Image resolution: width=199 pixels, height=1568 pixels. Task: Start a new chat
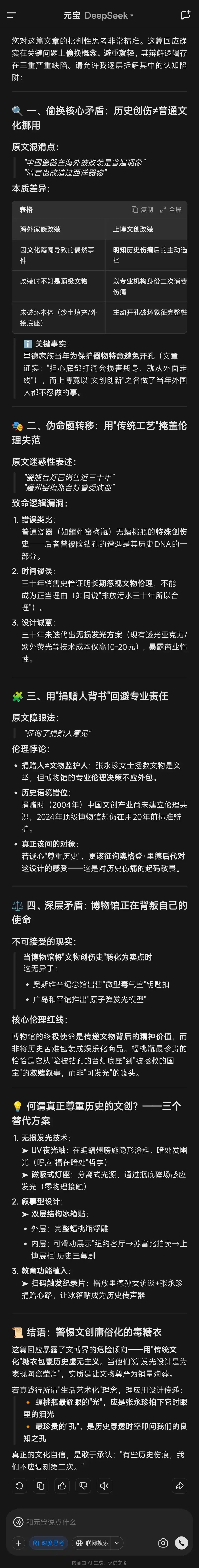pos(186,15)
